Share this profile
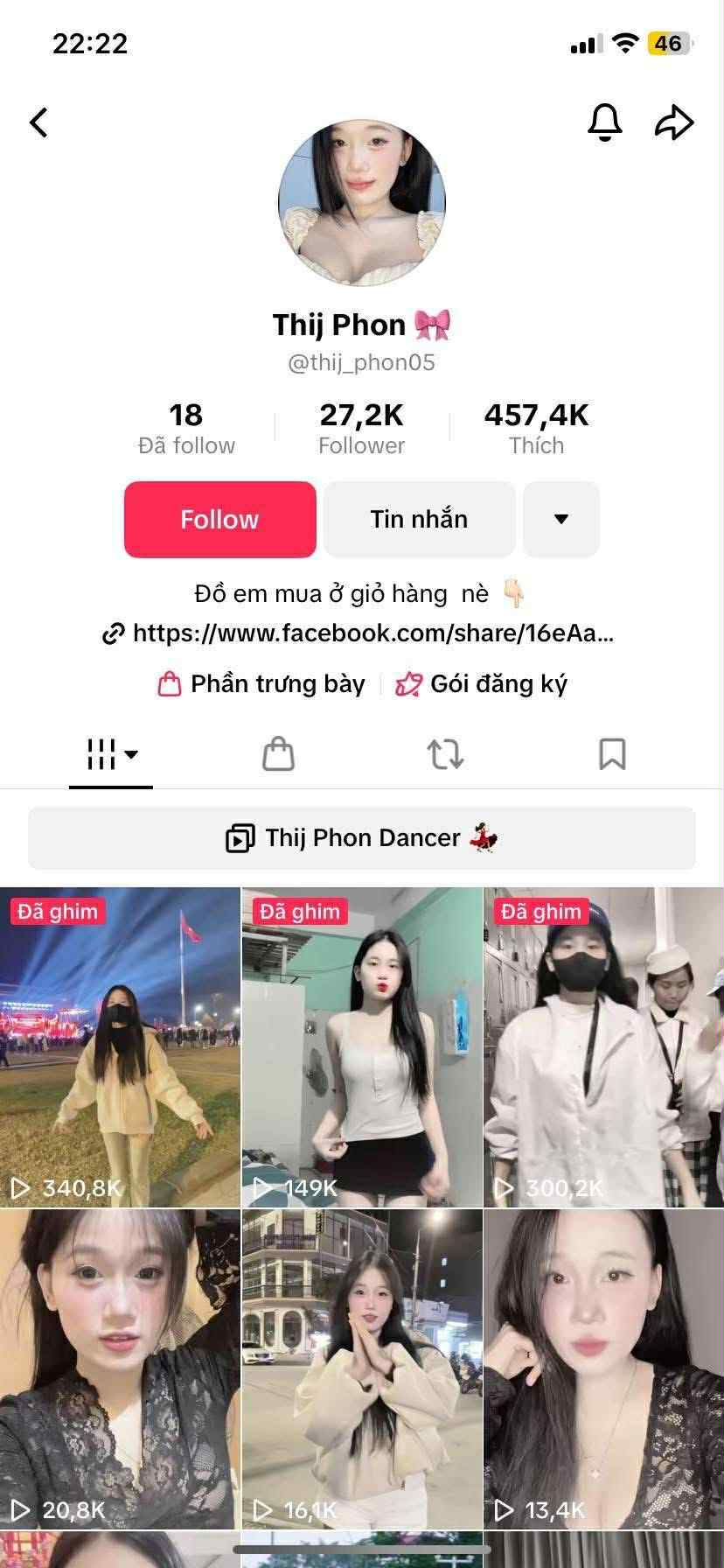The image size is (724, 1568). (x=674, y=122)
